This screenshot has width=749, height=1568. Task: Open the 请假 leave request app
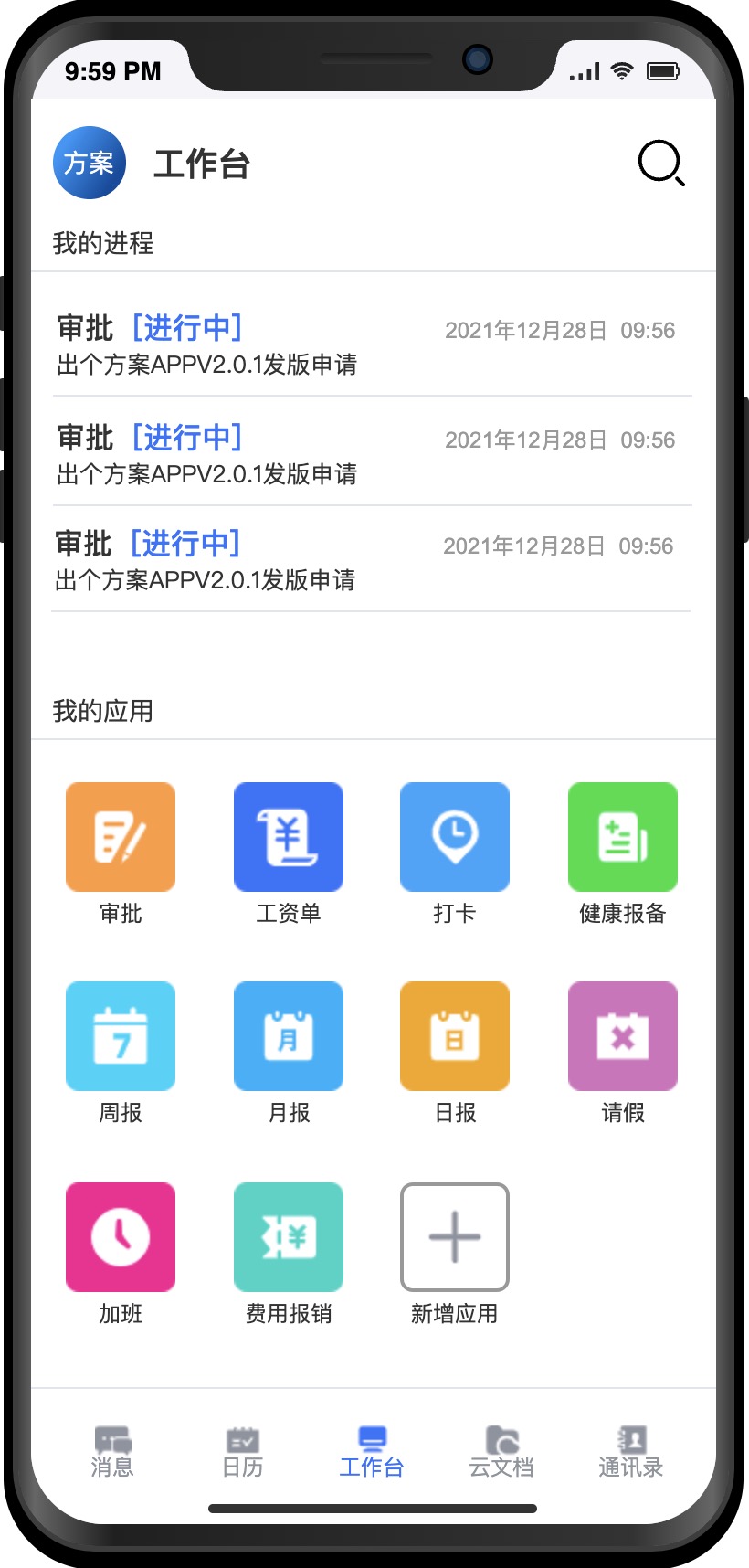(623, 1036)
